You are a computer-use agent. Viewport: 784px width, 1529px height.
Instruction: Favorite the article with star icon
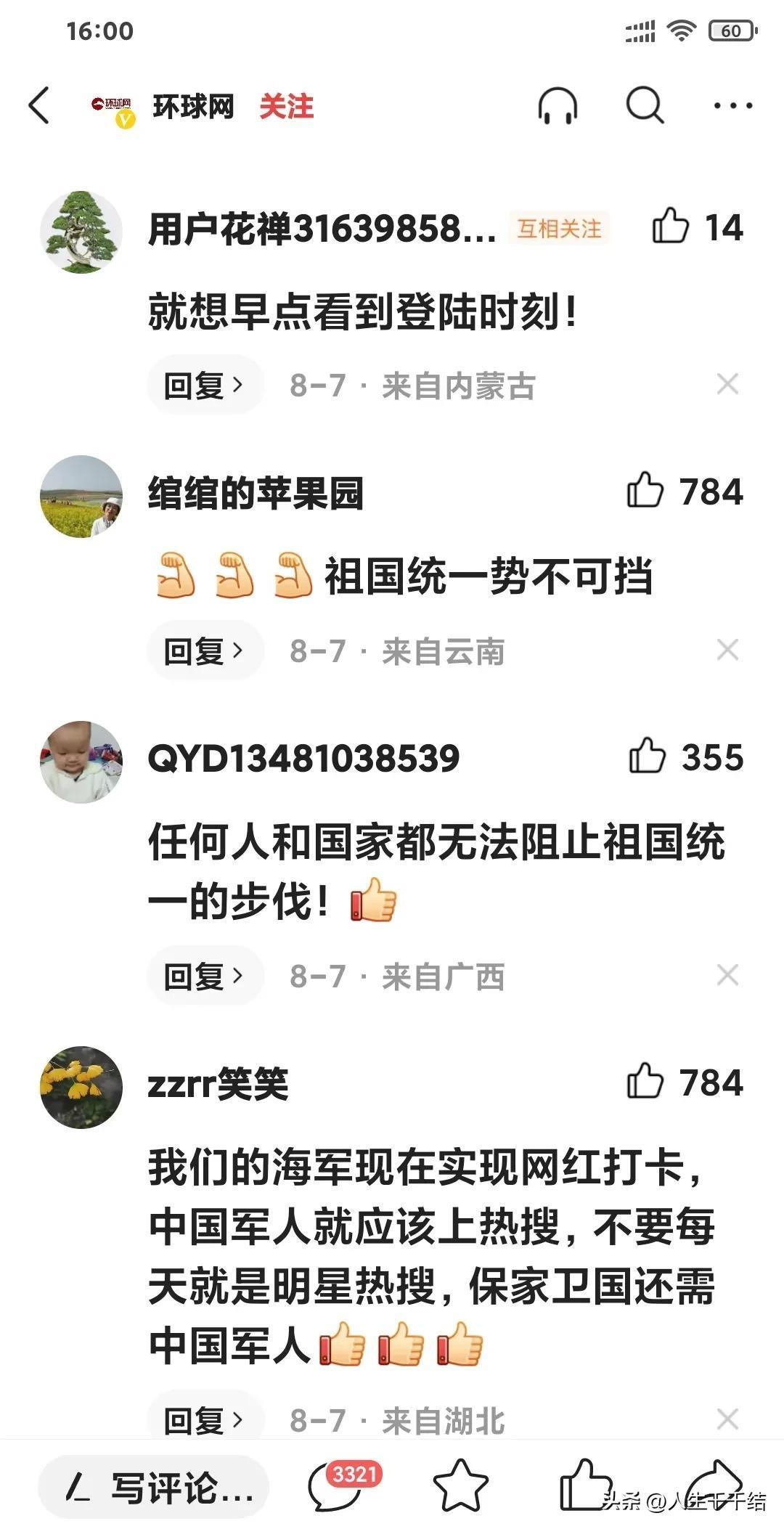[x=460, y=1487]
